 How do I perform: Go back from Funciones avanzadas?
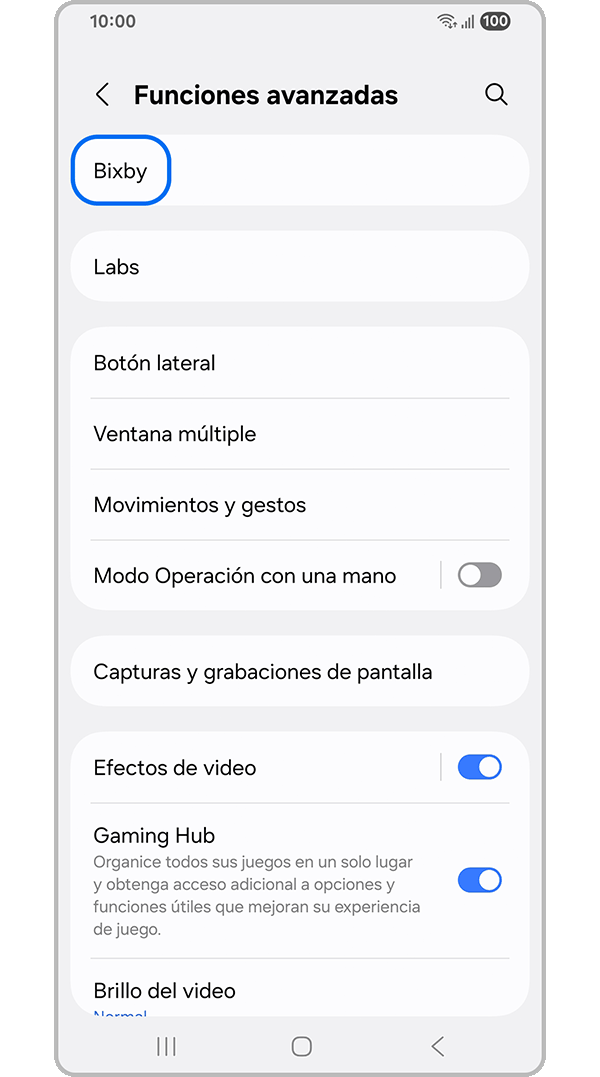pyautogui.click(x=102, y=95)
